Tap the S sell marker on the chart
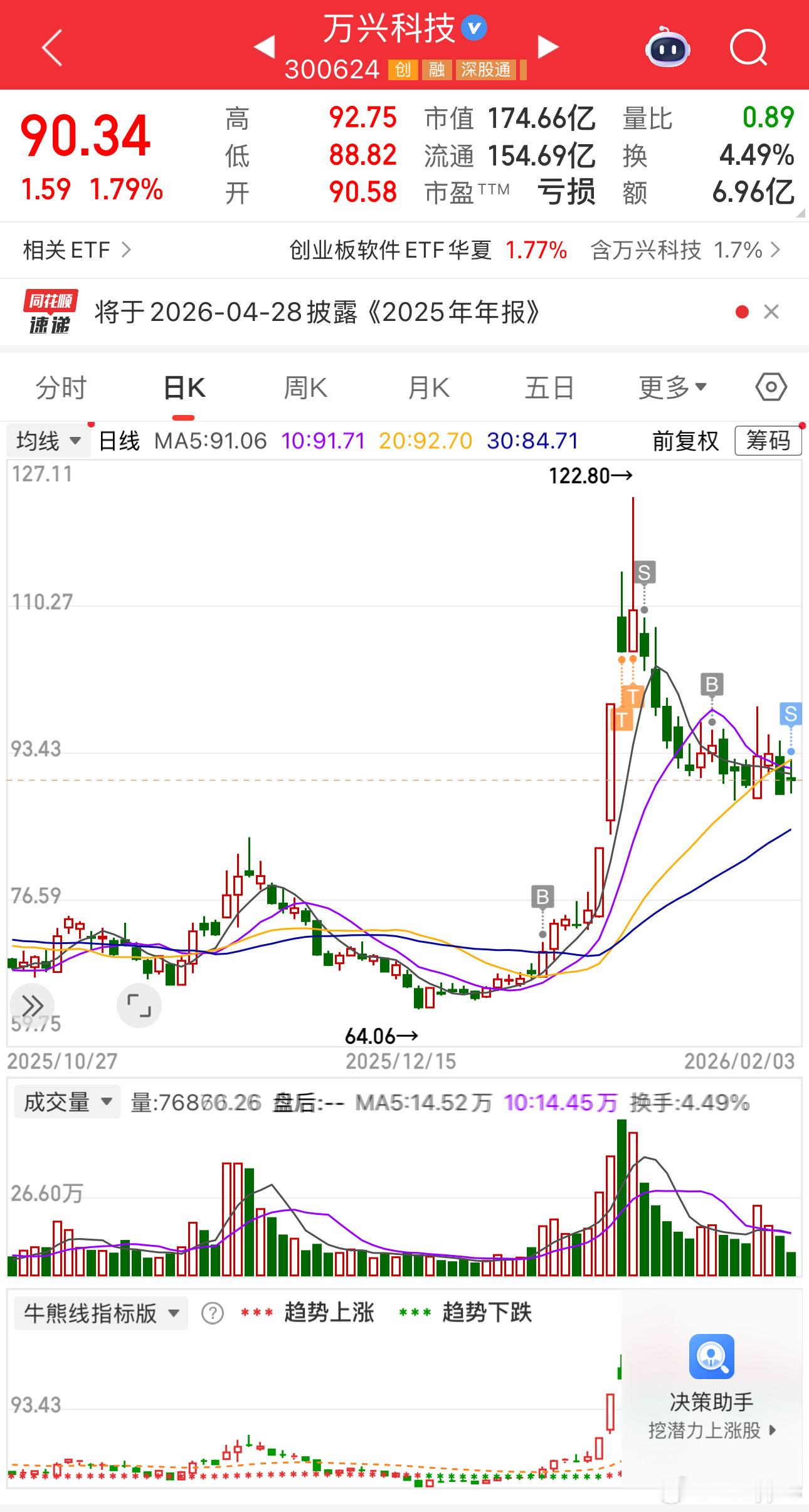This screenshot has height=1512, width=809. [x=644, y=573]
